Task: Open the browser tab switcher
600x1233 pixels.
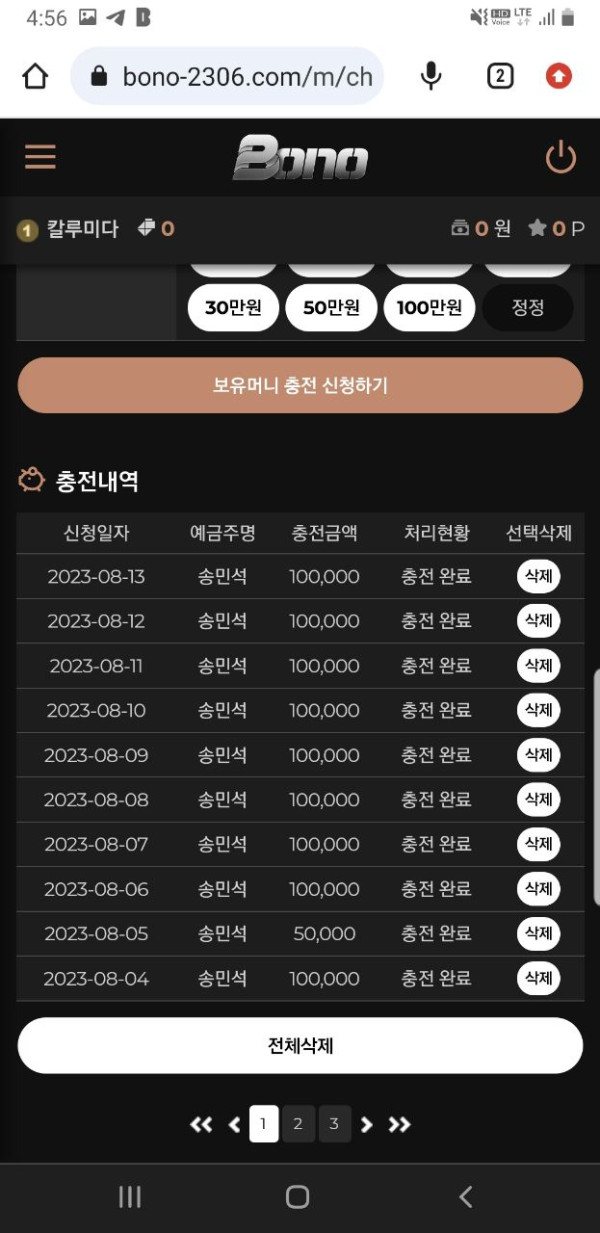Action: click(x=500, y=76)
